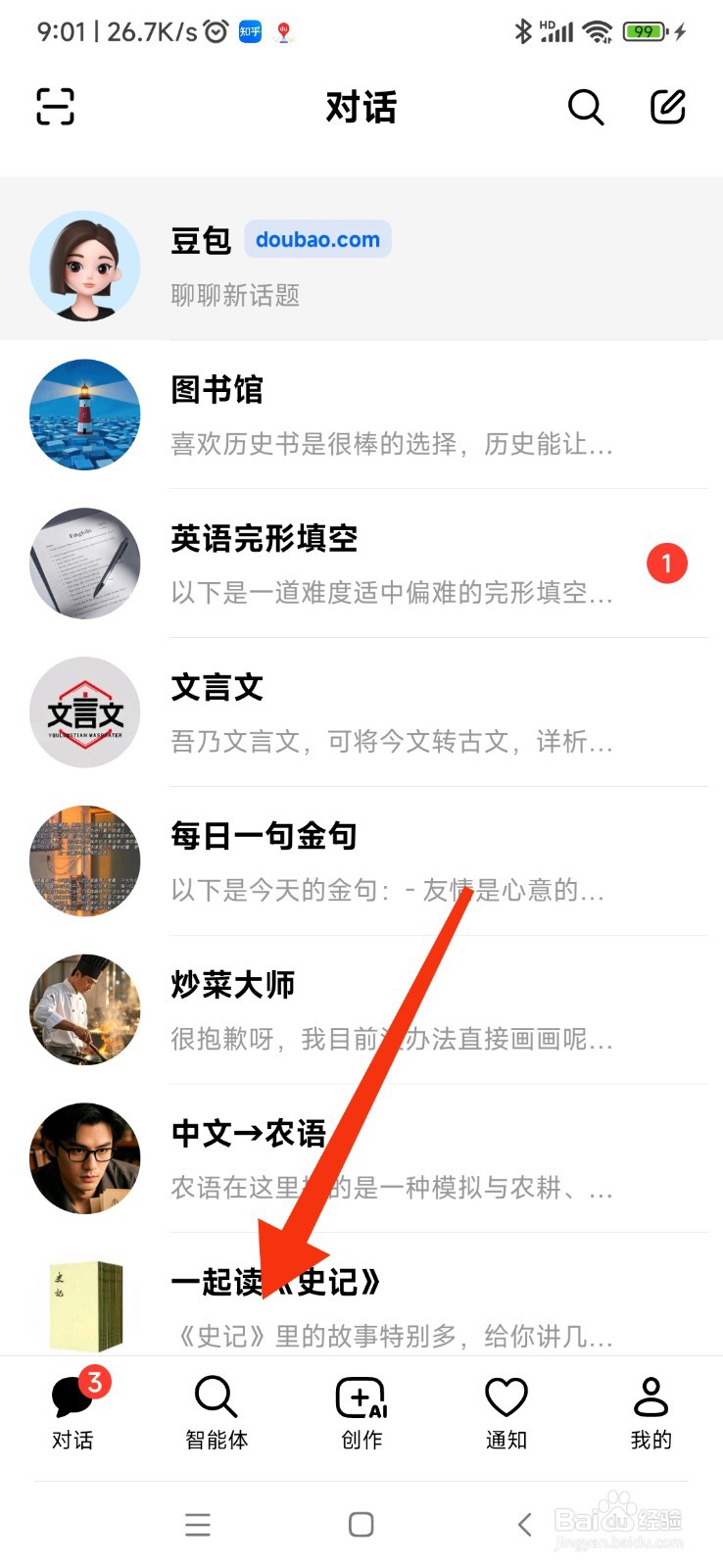This screenshot has height=1568, width=723.
Task: Tap the search icon in the top bar
Action: pos(586,108)
